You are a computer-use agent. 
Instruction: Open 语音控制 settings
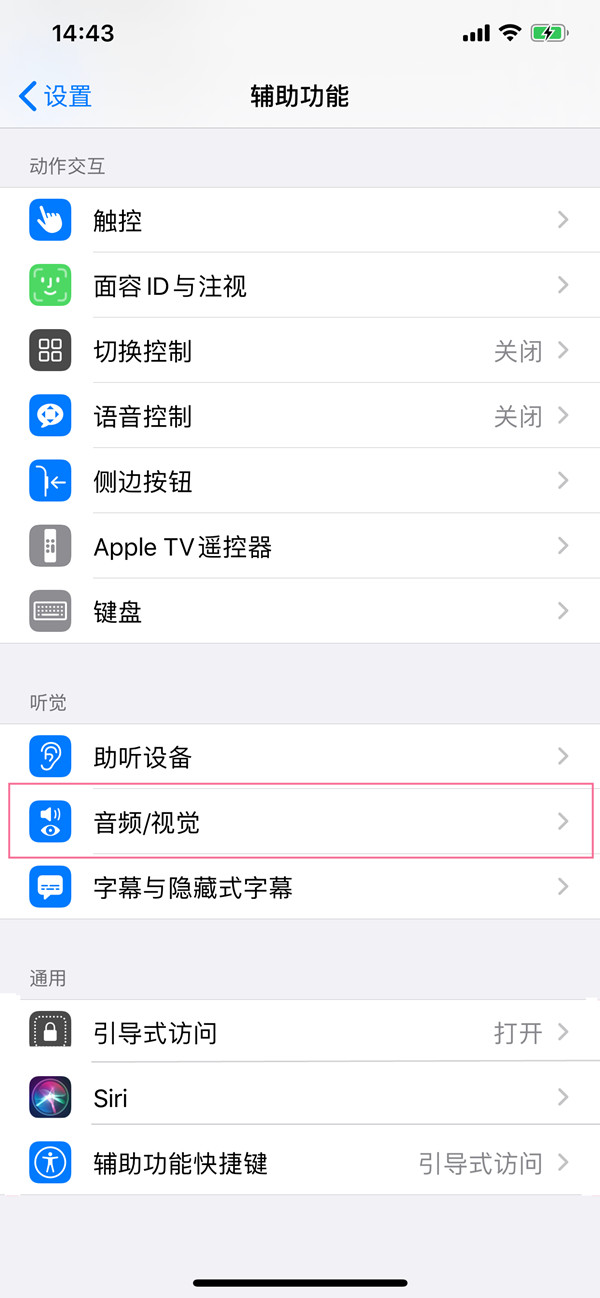click(300, 416)
